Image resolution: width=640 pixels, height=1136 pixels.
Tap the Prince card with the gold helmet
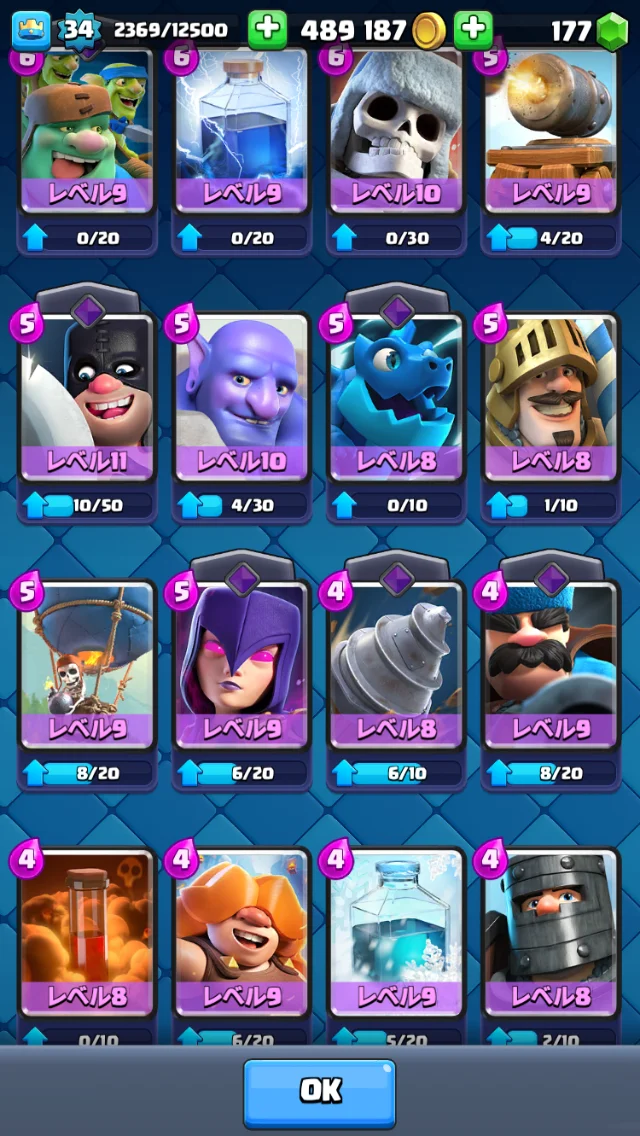[x=551, y=398]
